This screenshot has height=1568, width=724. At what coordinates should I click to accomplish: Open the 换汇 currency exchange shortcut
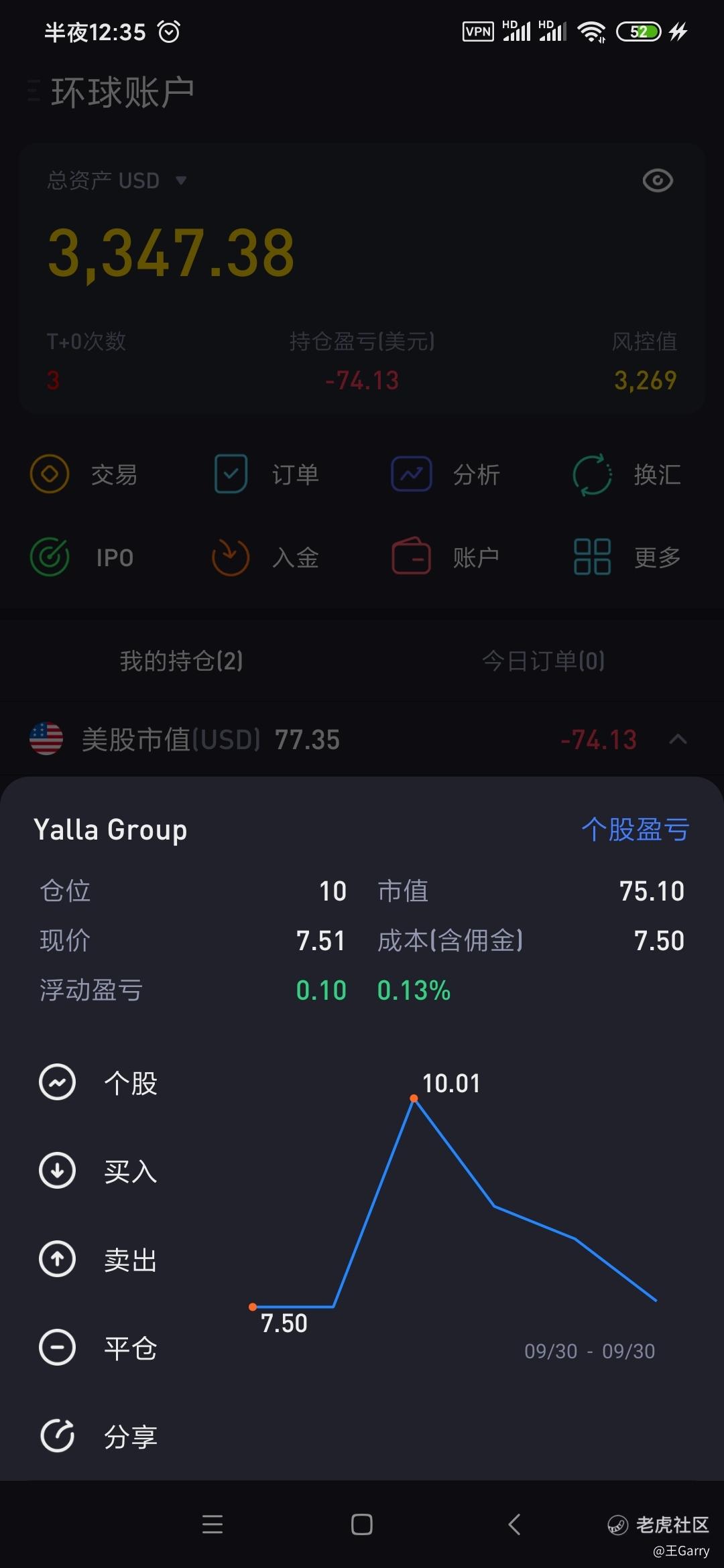627,474
